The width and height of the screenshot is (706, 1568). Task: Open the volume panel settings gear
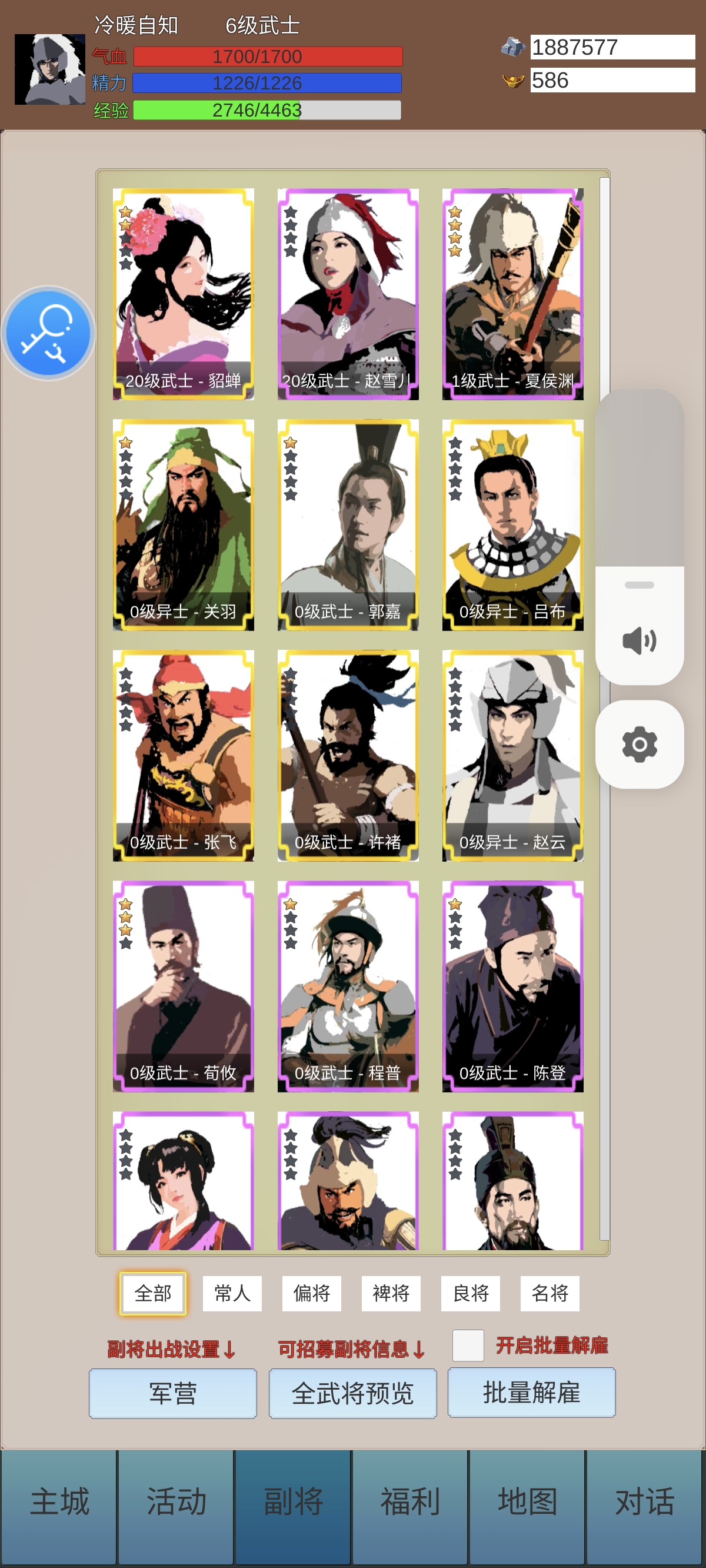click(x=640, y=744)
